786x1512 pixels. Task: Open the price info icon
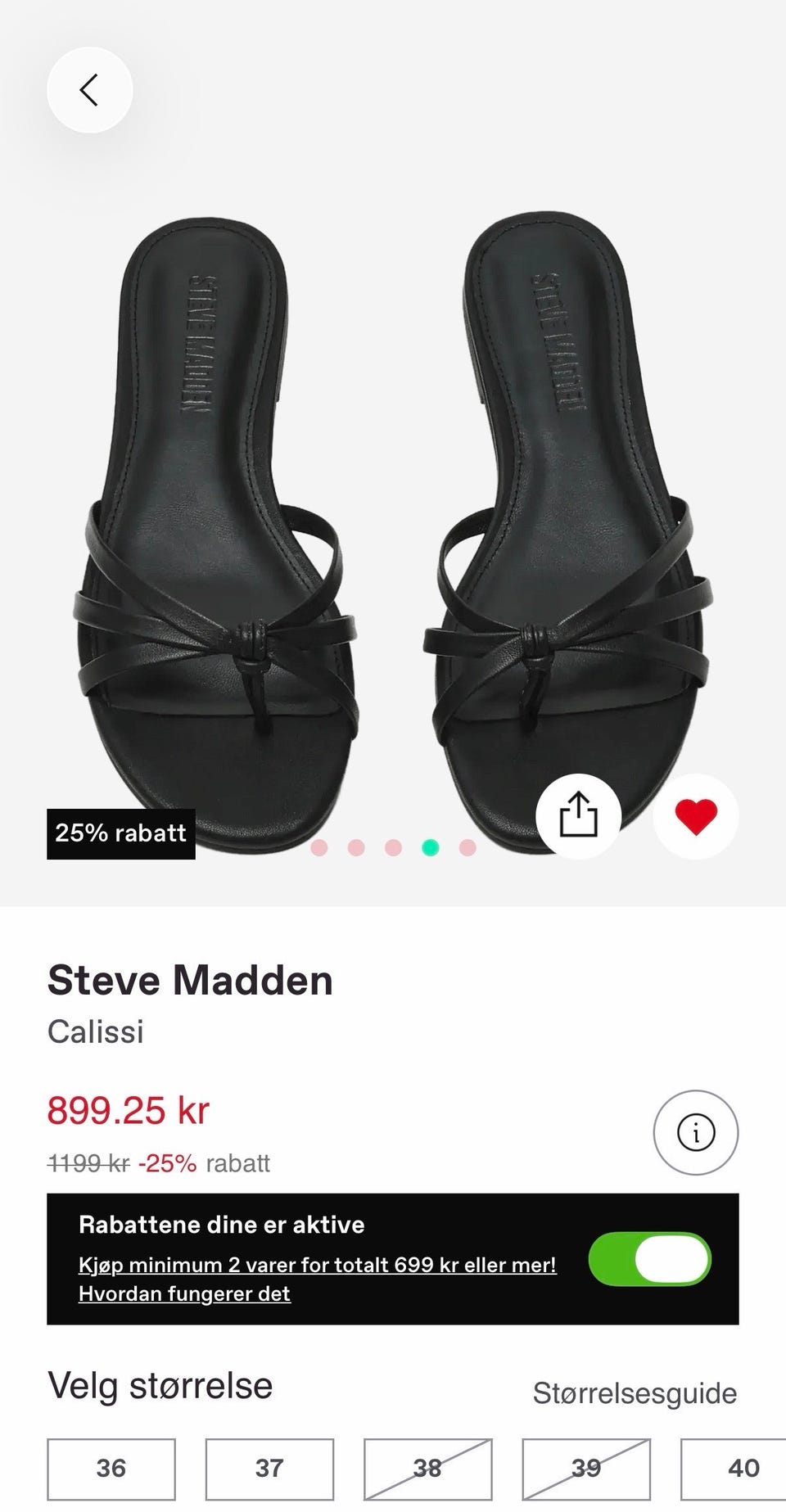[x=696, y=1132]
